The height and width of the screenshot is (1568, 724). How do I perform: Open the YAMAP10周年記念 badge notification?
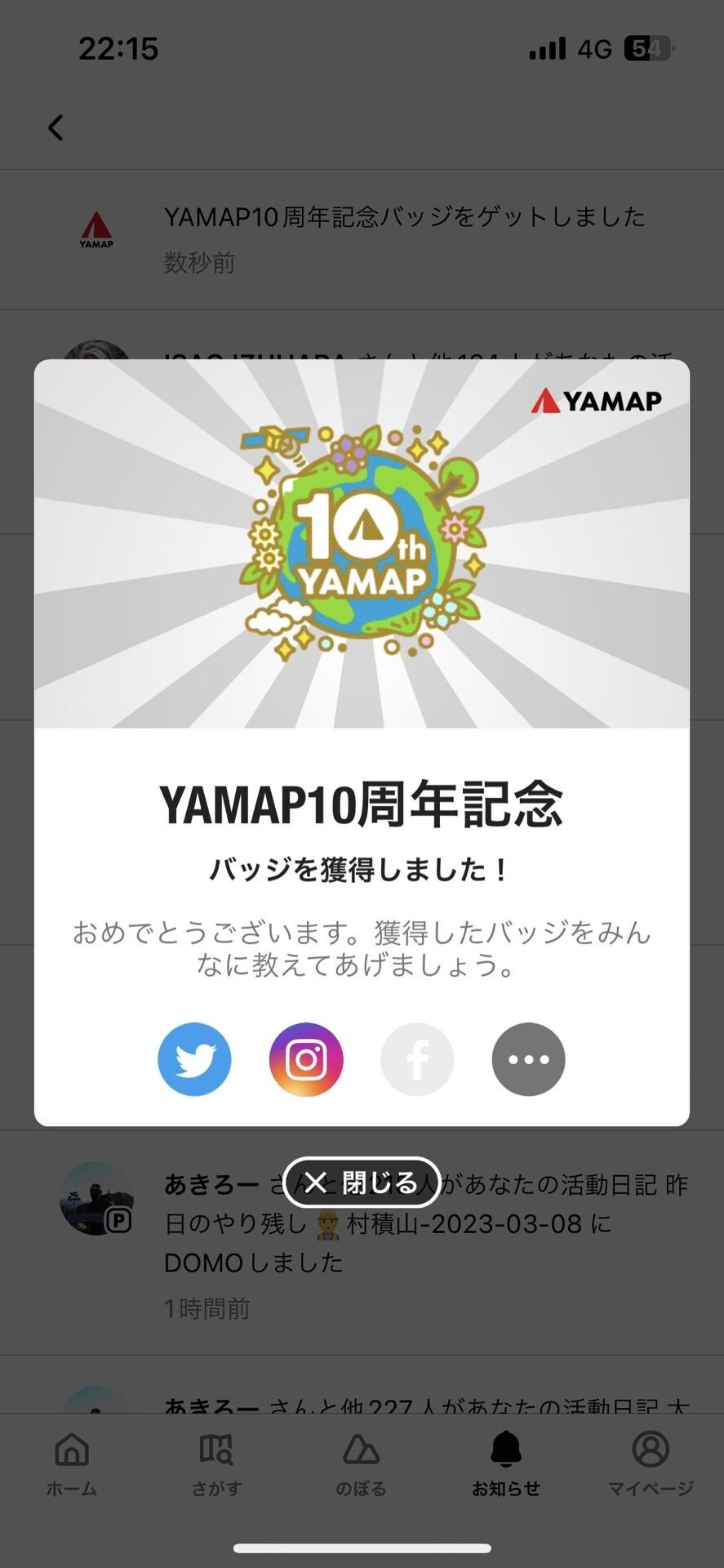362,237
